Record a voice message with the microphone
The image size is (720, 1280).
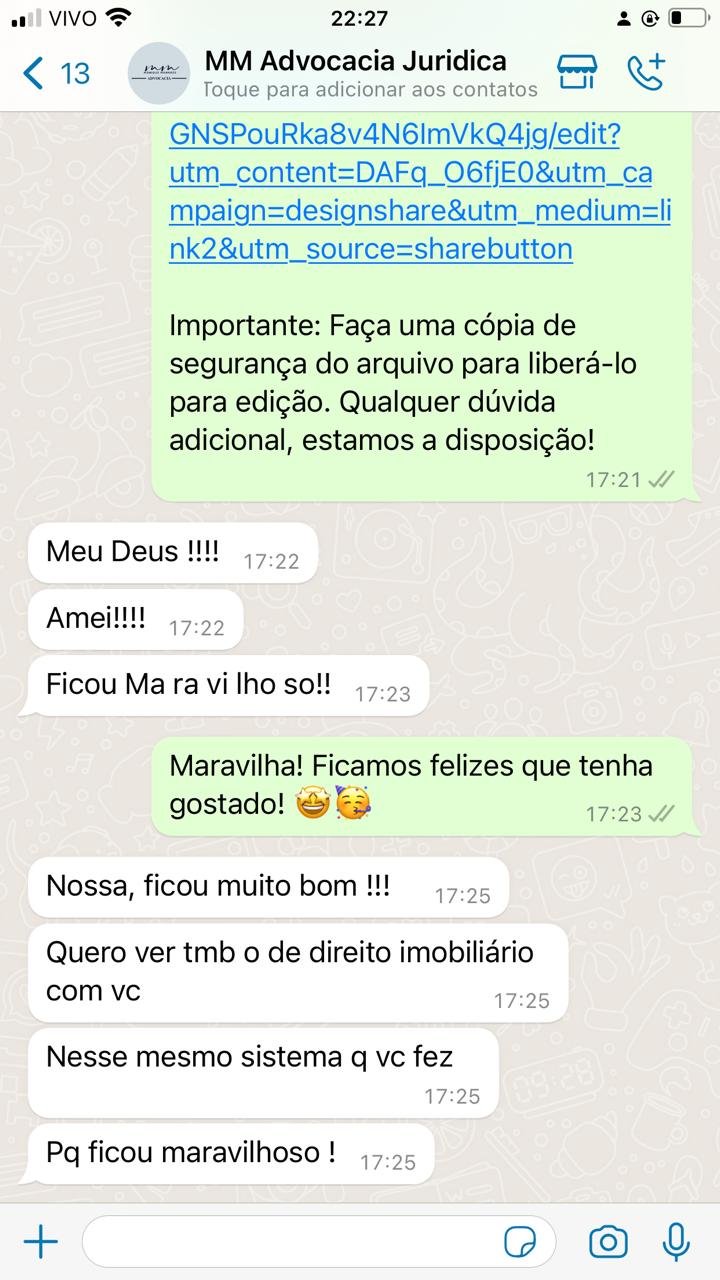[x=676, y=1242]
